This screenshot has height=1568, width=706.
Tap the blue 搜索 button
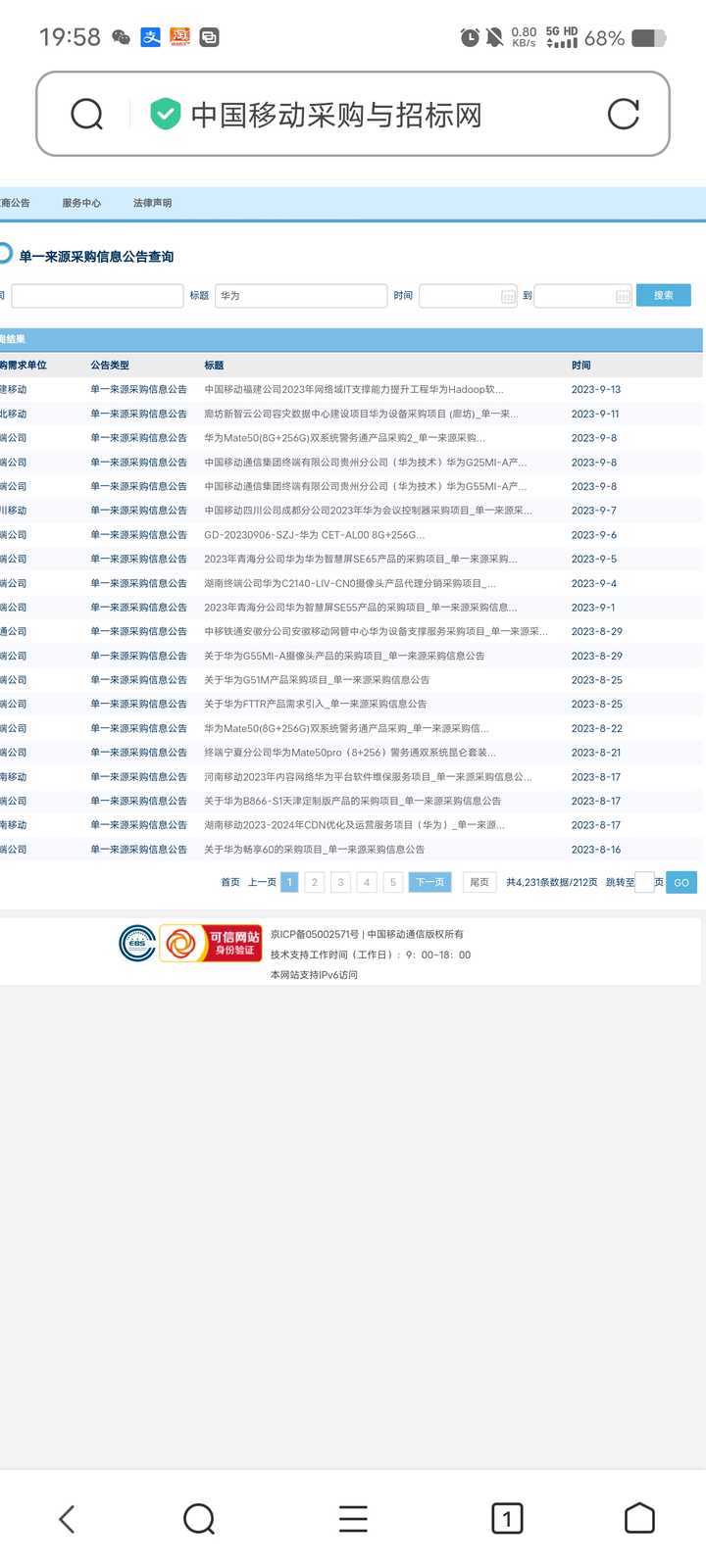pos(664,295)
